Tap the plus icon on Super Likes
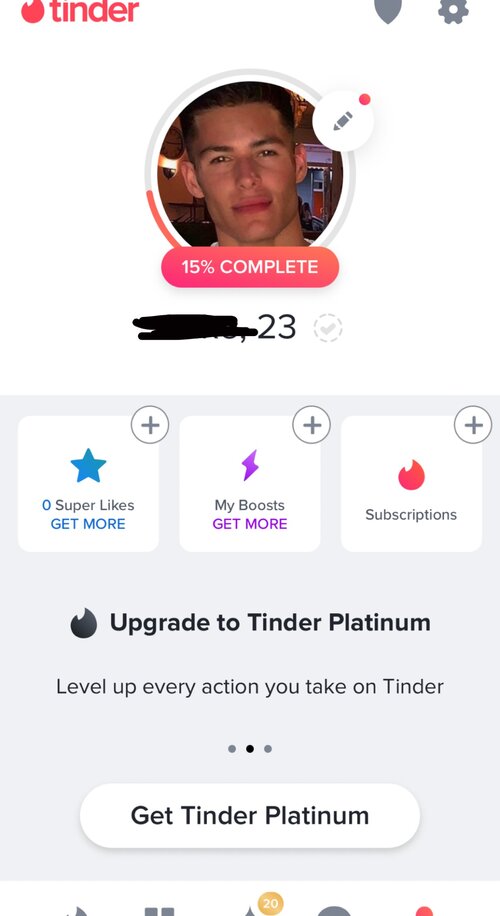This screenshot has height=916, width=500. click(x=150, y=425)
